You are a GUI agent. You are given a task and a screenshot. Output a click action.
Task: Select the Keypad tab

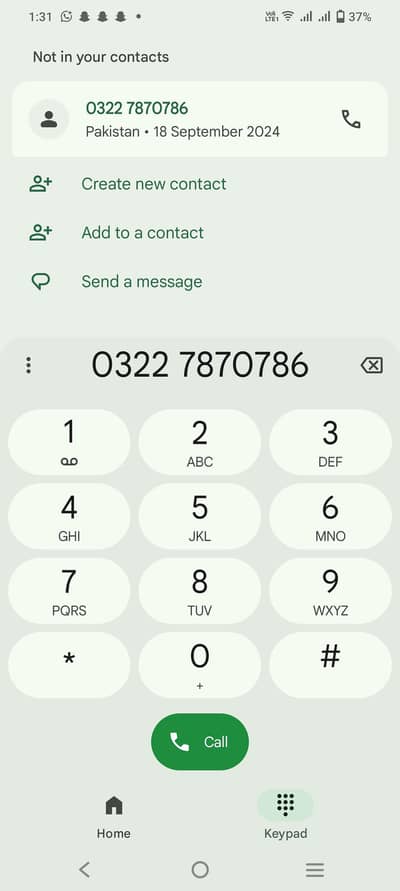[285, 817]
